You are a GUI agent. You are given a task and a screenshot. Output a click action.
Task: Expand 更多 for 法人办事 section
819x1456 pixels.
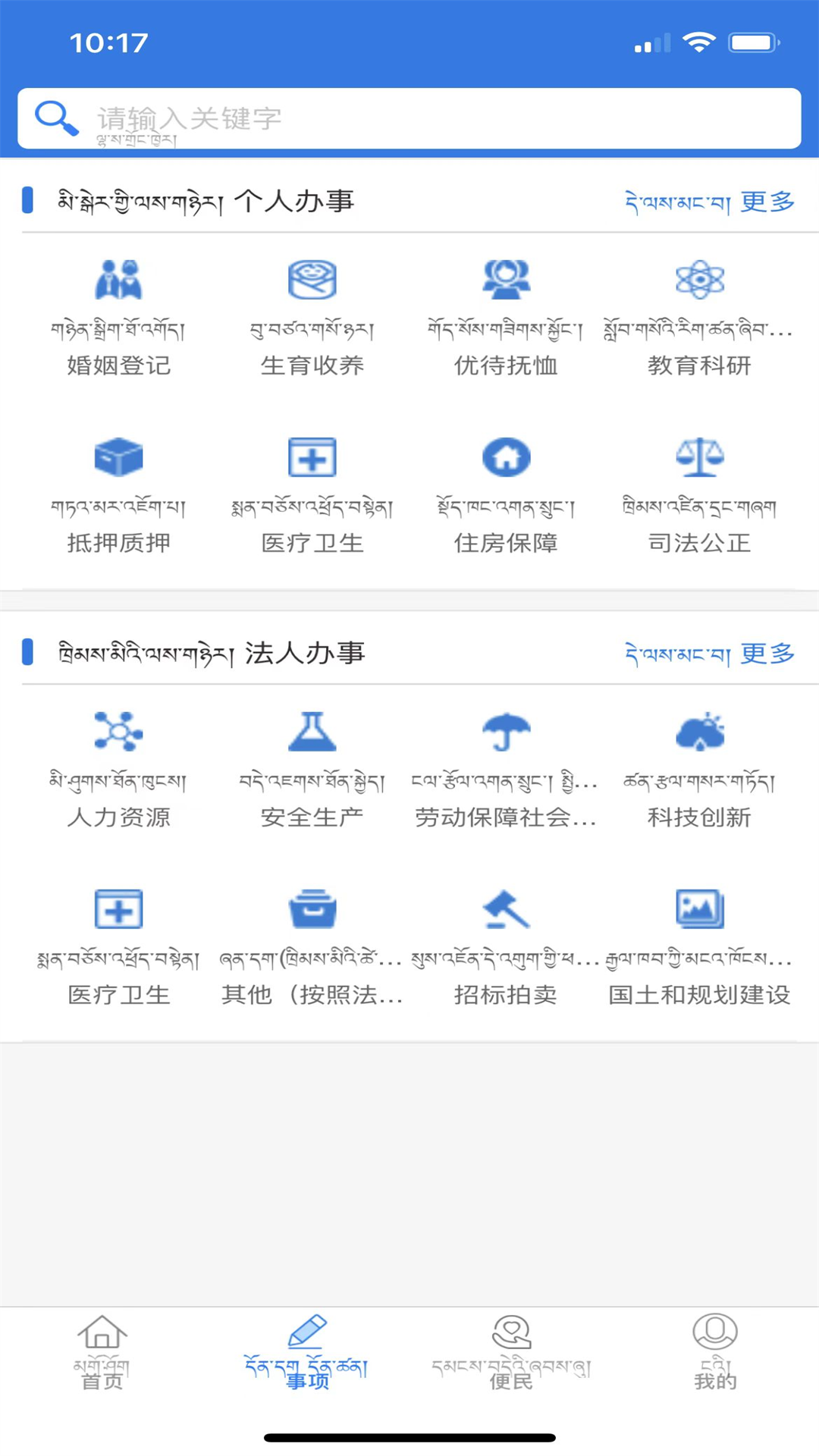click(x=767, y=653)
